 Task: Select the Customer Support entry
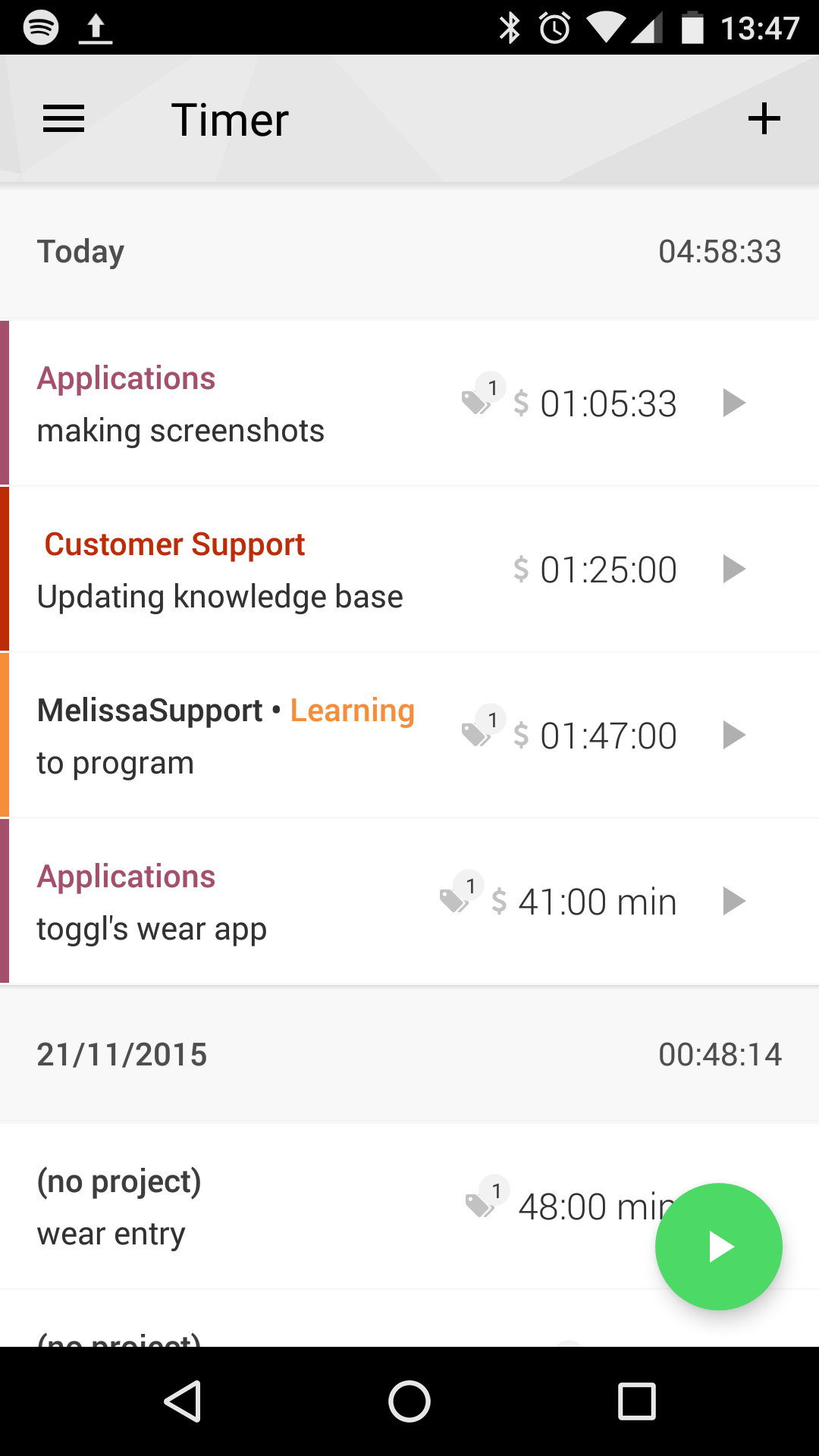pos(212,569)
